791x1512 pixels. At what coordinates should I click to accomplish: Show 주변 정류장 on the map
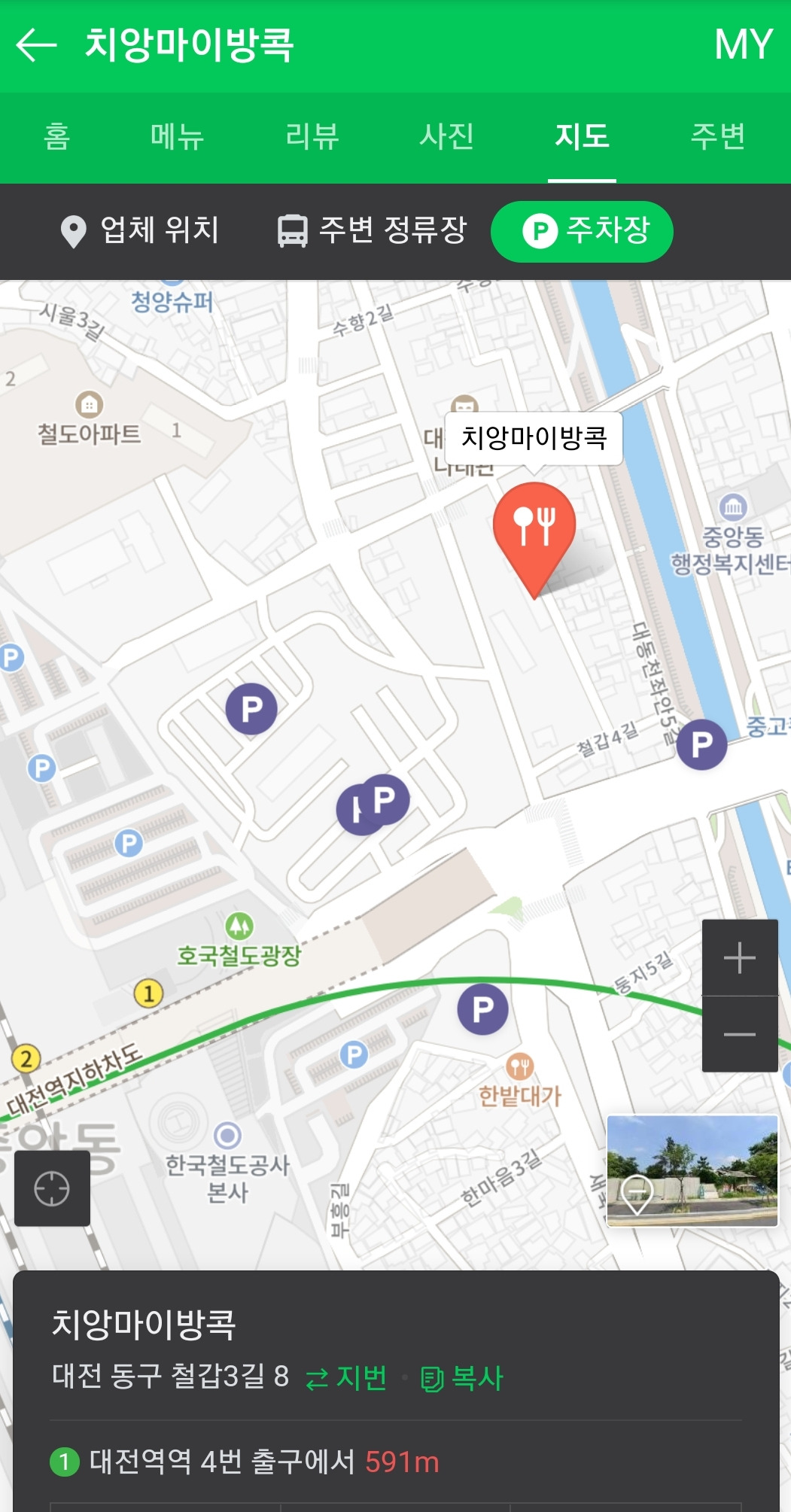372,230
